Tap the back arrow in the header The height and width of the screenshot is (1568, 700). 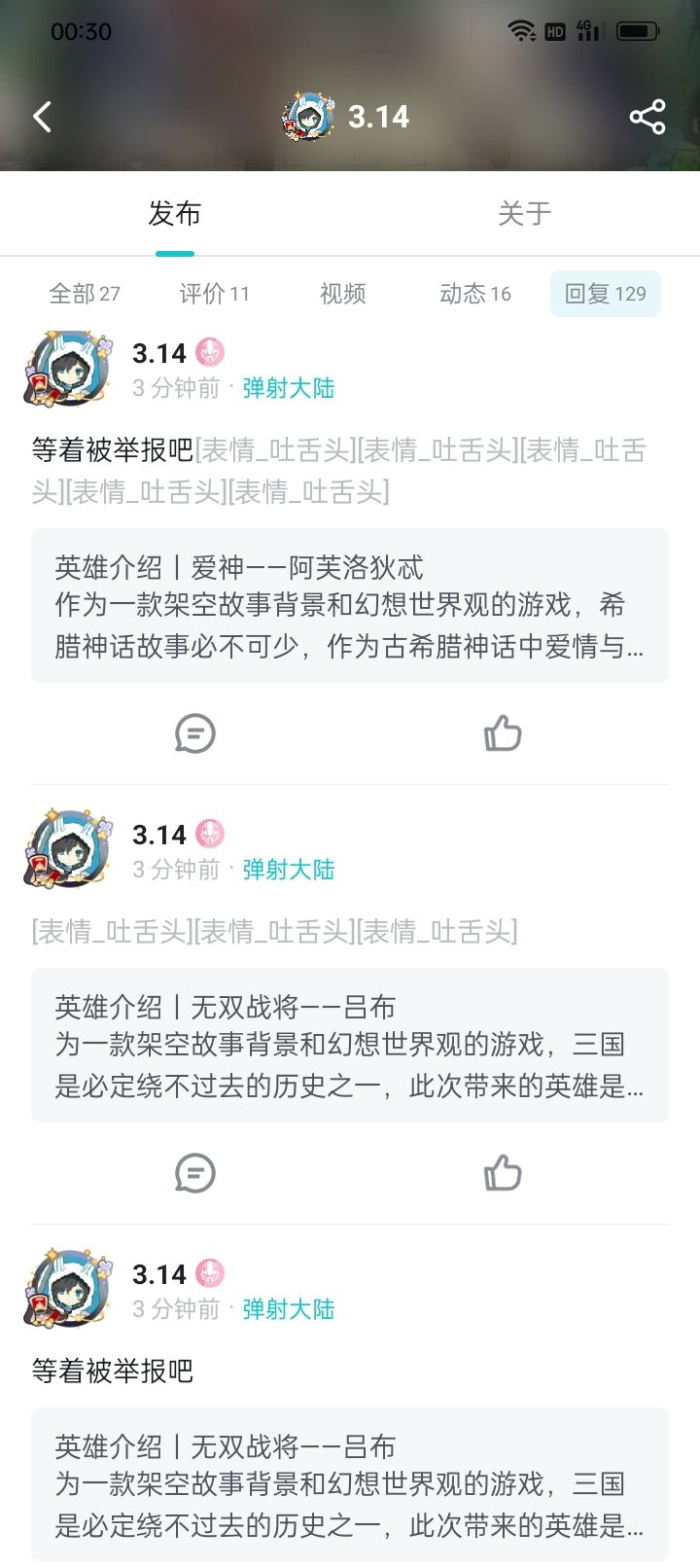(x=41, y=116)
